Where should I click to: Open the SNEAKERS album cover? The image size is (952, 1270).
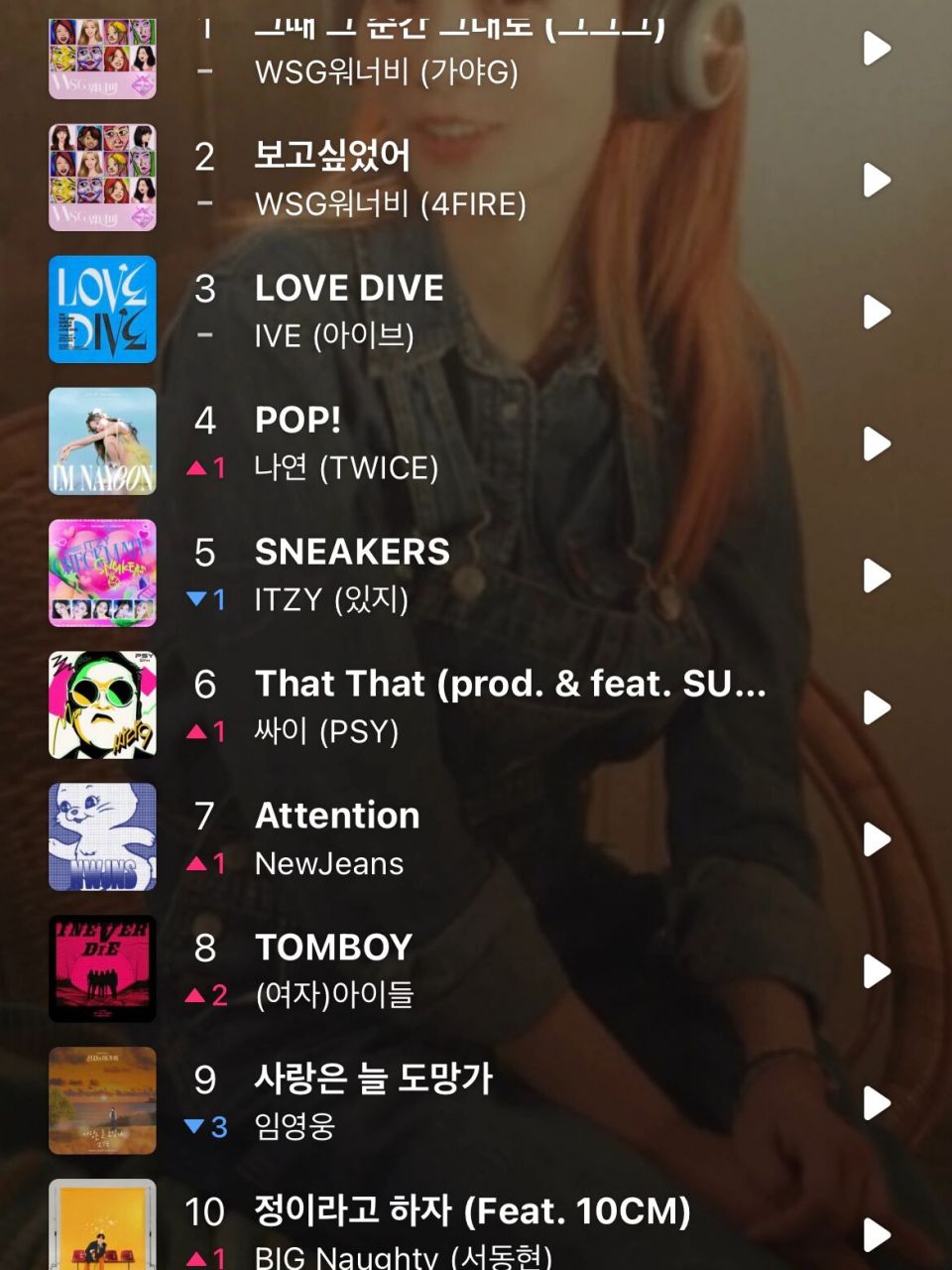point(102,573)
